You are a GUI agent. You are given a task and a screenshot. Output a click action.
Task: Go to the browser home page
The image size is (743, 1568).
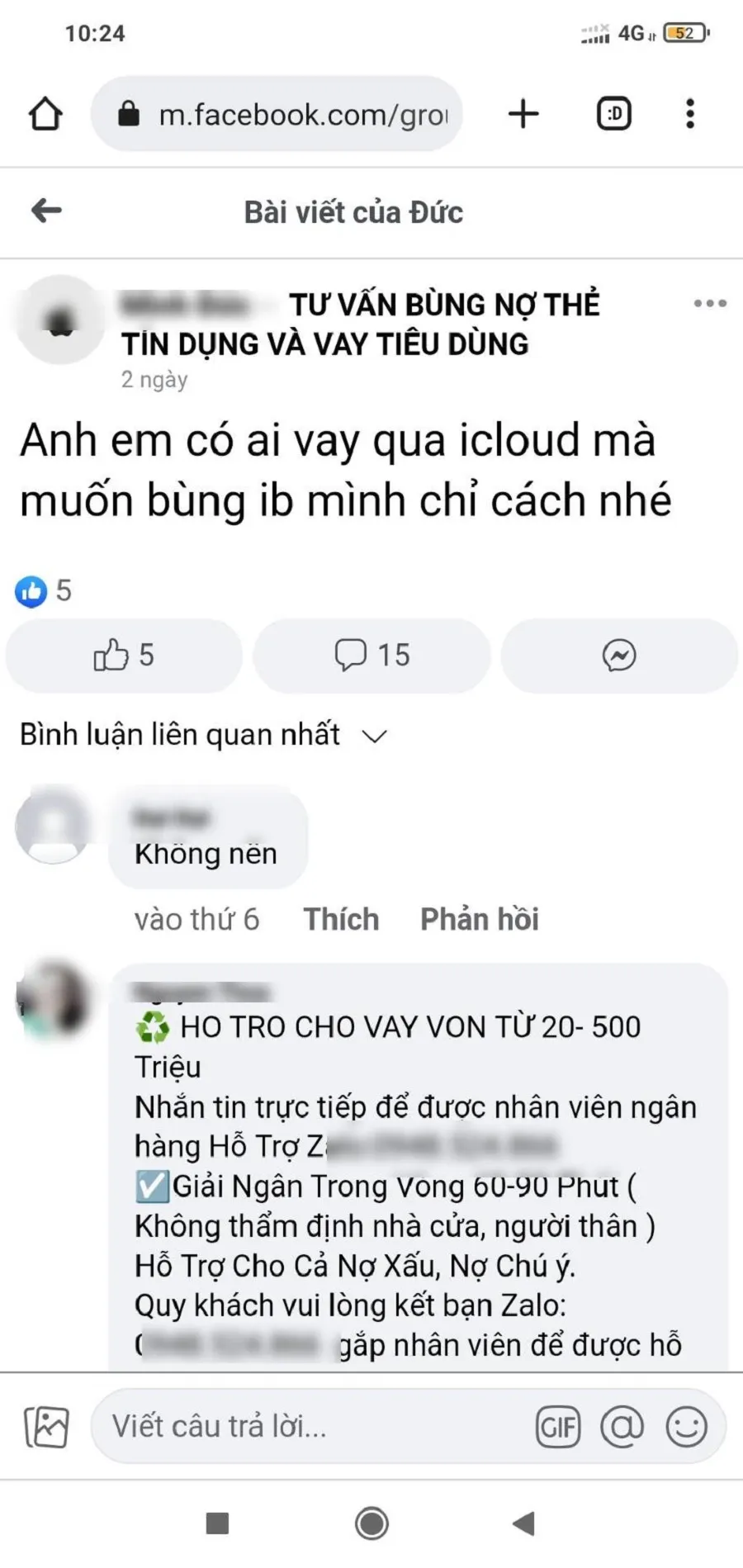(x=45, y=114)
